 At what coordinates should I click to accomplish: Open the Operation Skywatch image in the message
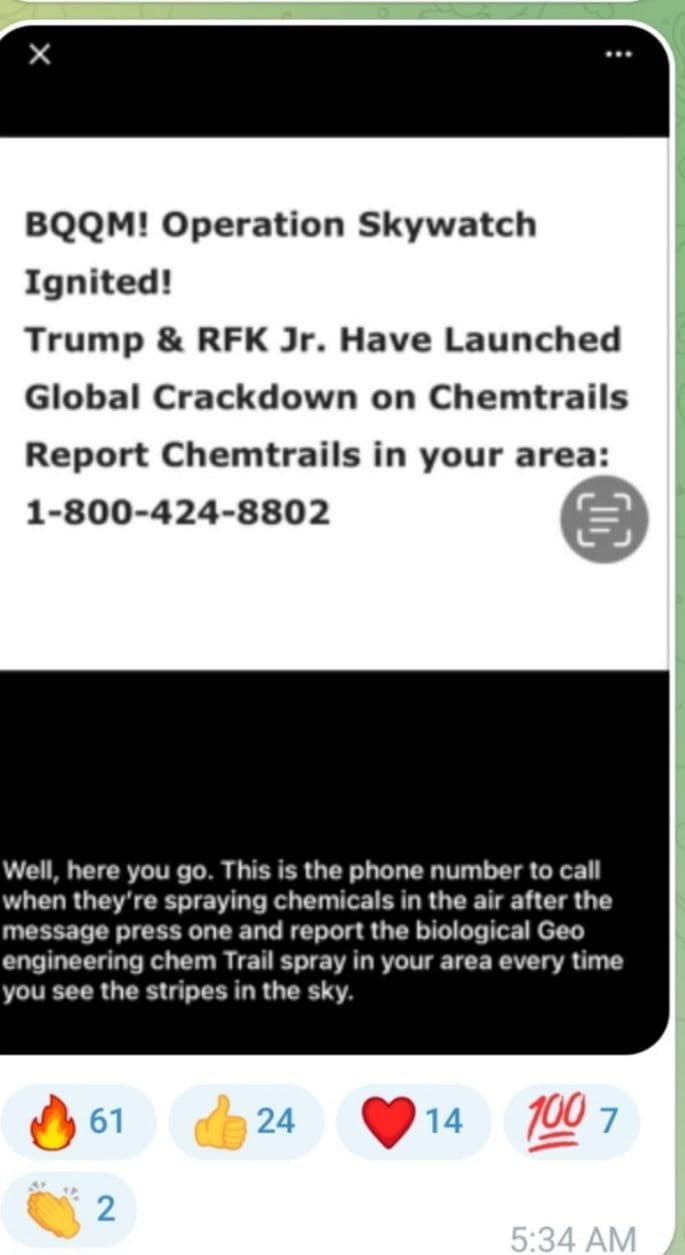330,400
